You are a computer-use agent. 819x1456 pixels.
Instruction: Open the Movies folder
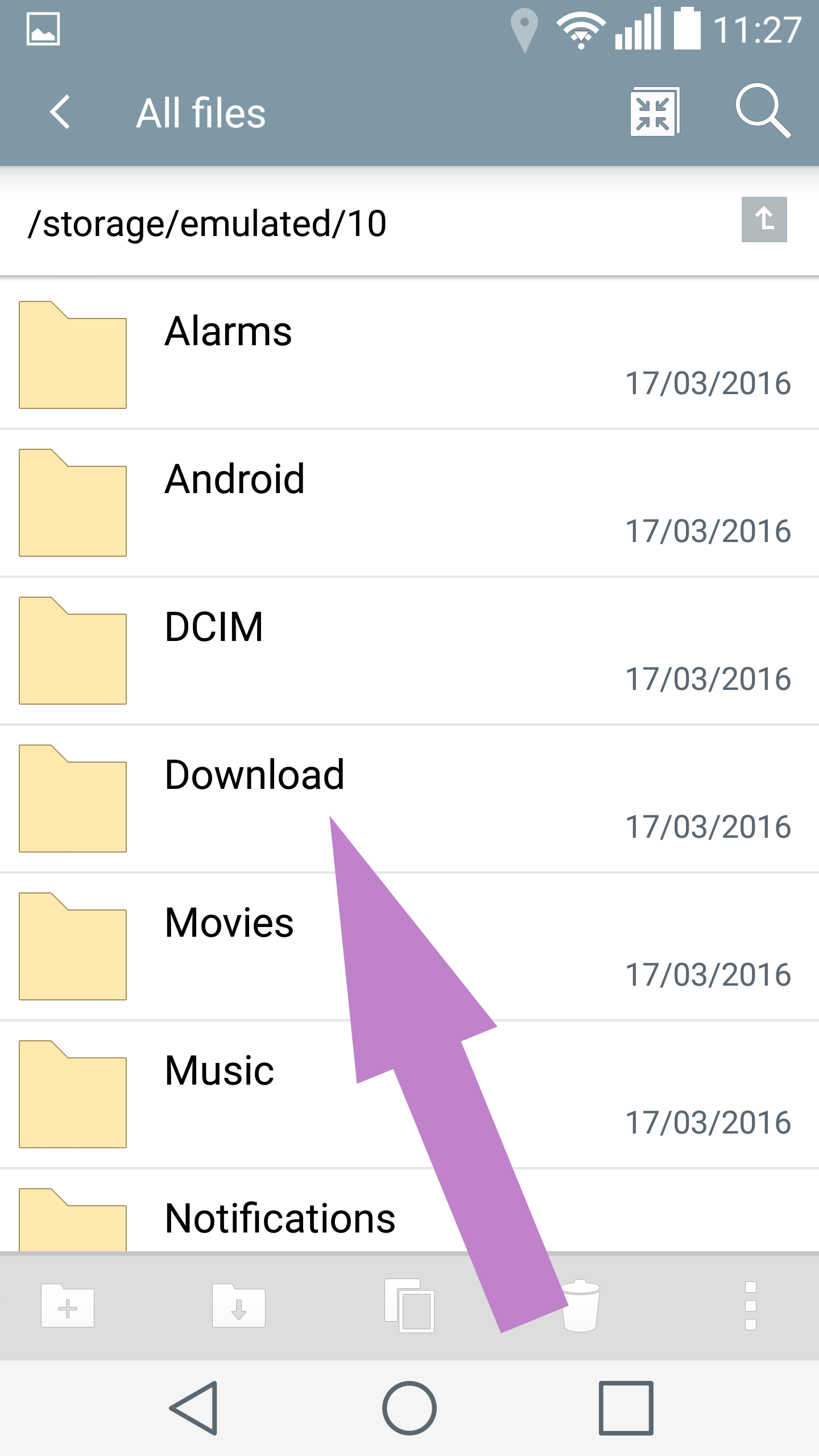point(409,946)
